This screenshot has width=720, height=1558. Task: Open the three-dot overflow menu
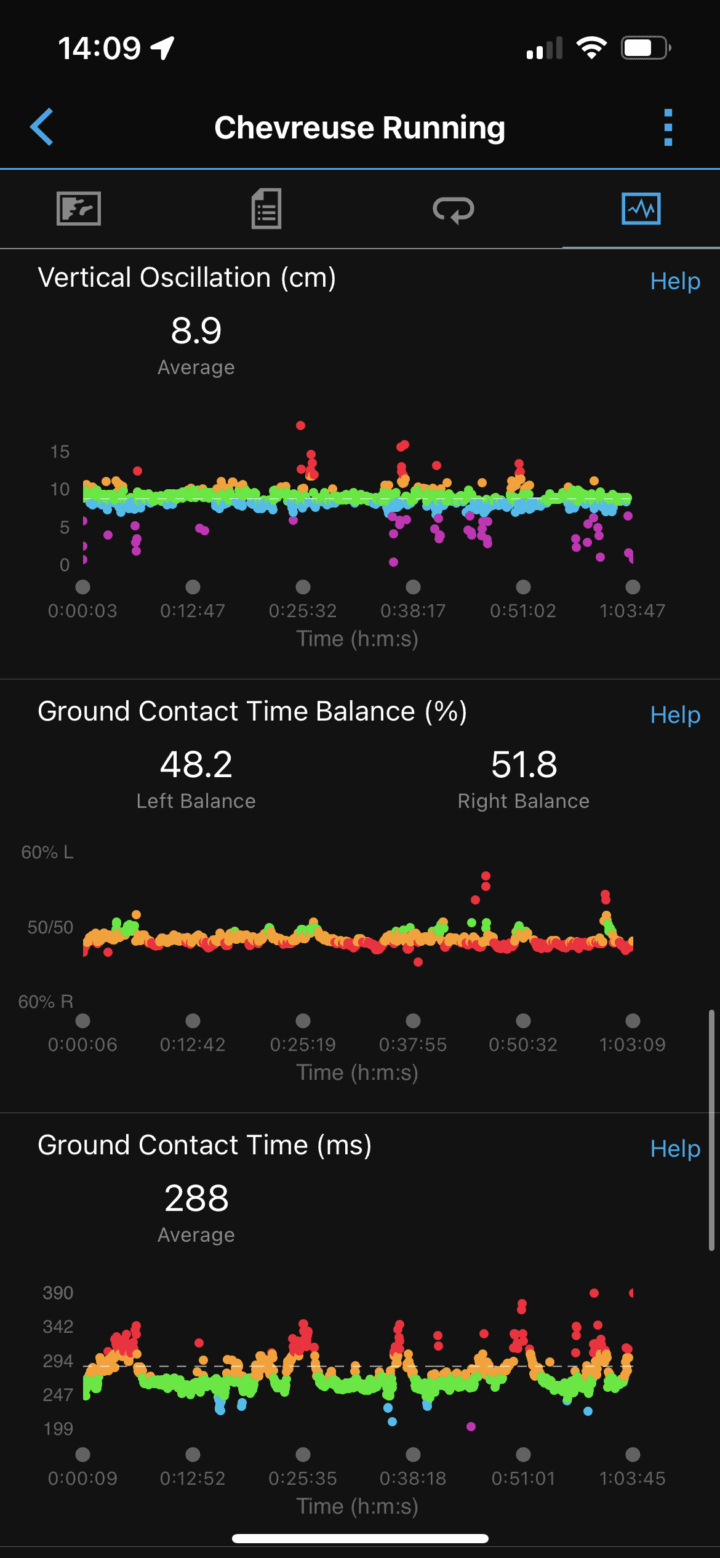[x=668, y=128]
